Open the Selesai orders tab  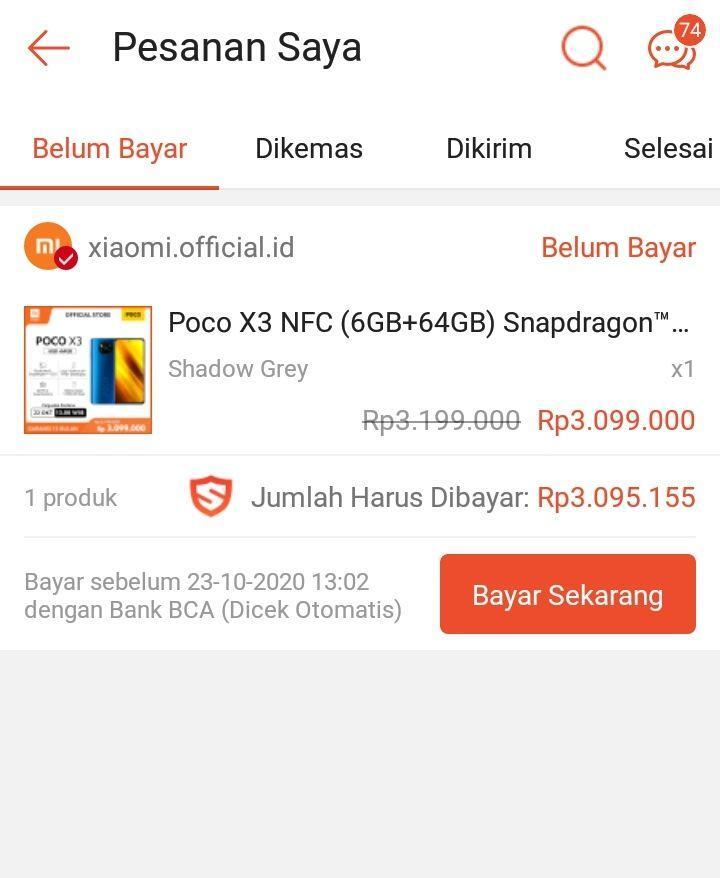coord(671,148)
